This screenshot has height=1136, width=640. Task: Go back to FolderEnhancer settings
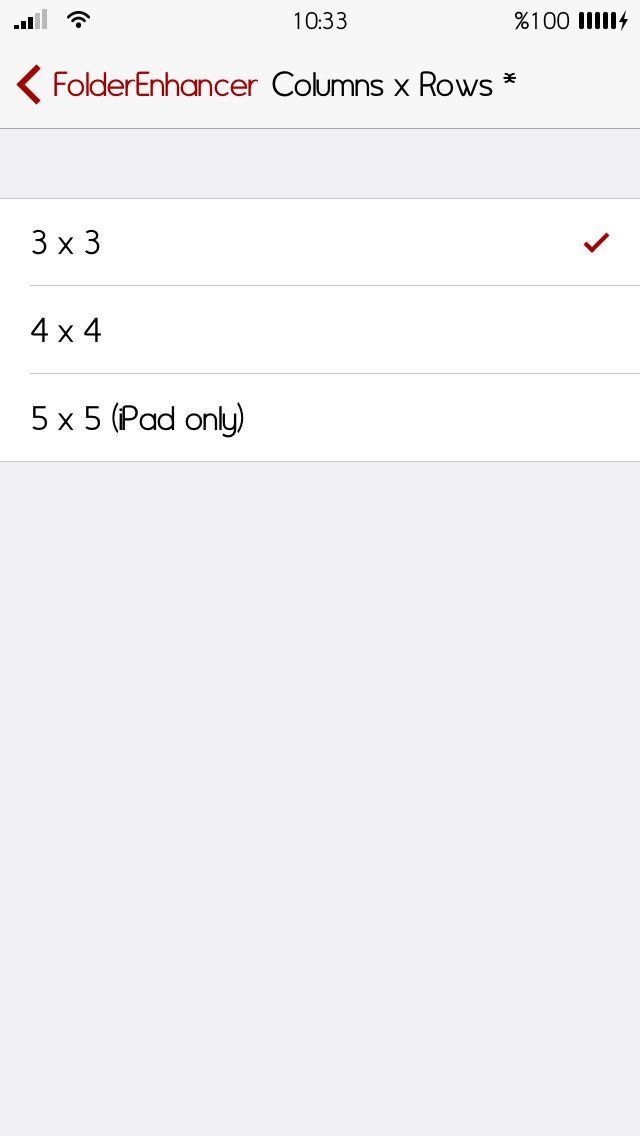click(x=137, y=85)
